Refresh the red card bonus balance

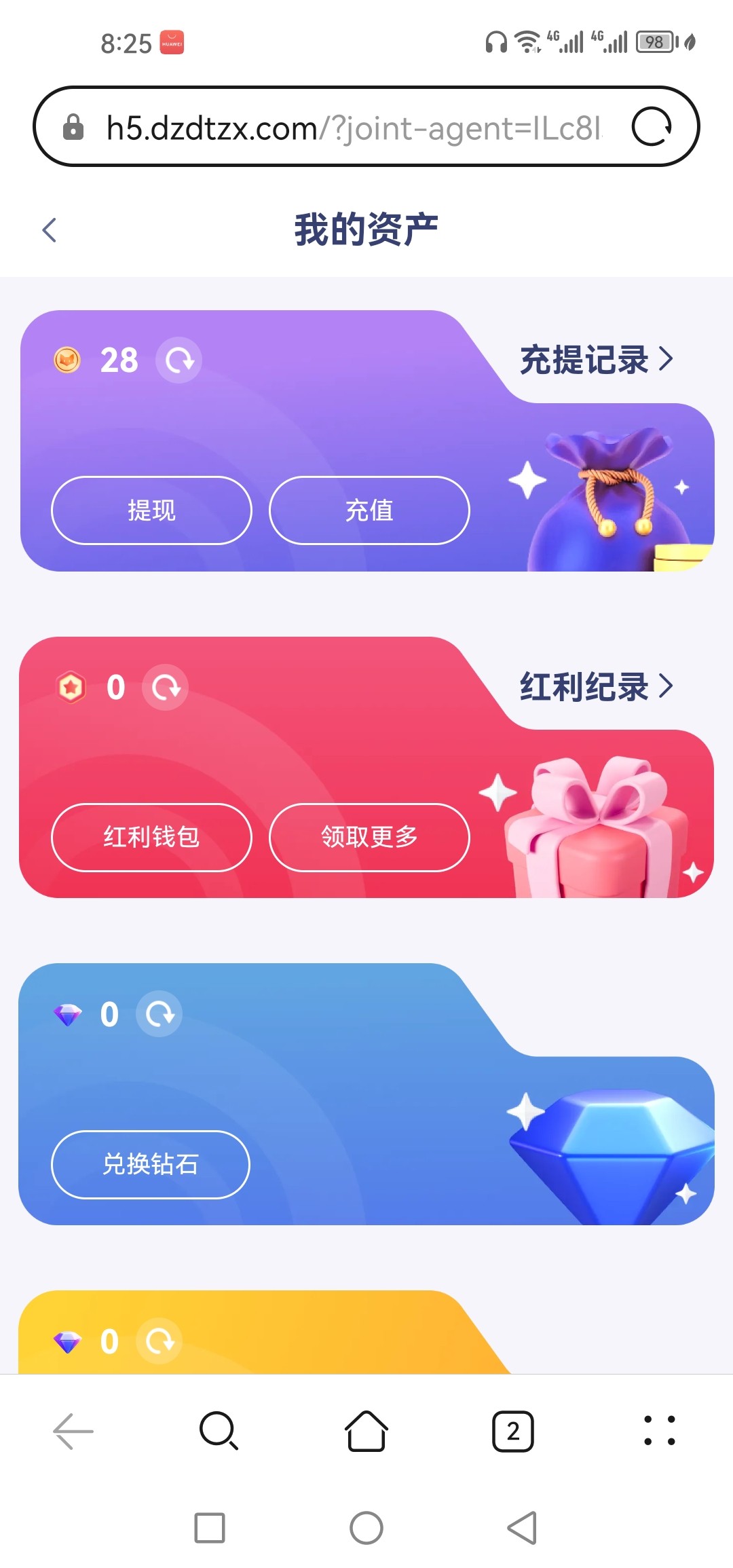[x=165, y=688]
